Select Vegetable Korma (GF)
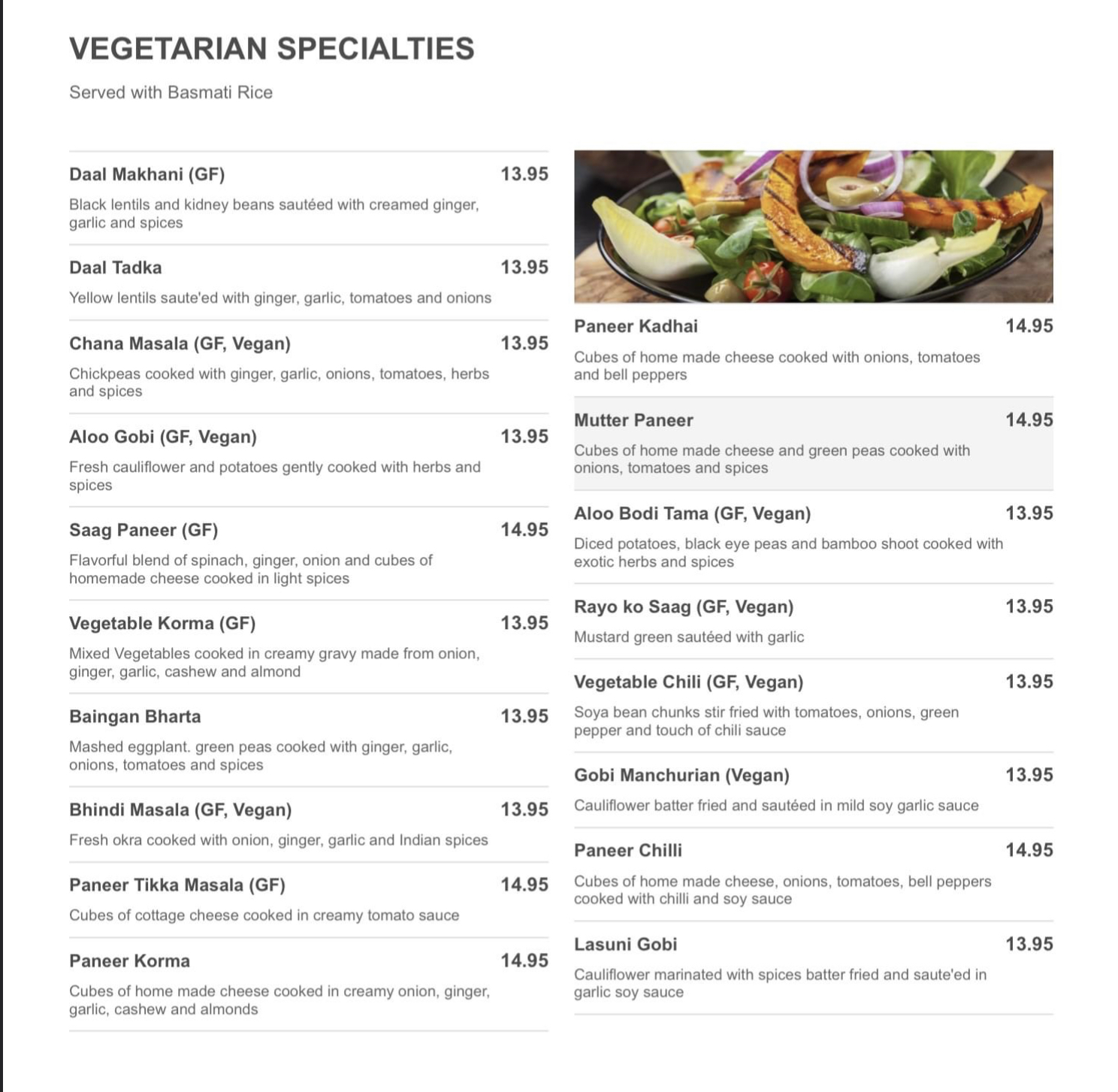The image size is (1118, 1092). [x=309, y=646]
